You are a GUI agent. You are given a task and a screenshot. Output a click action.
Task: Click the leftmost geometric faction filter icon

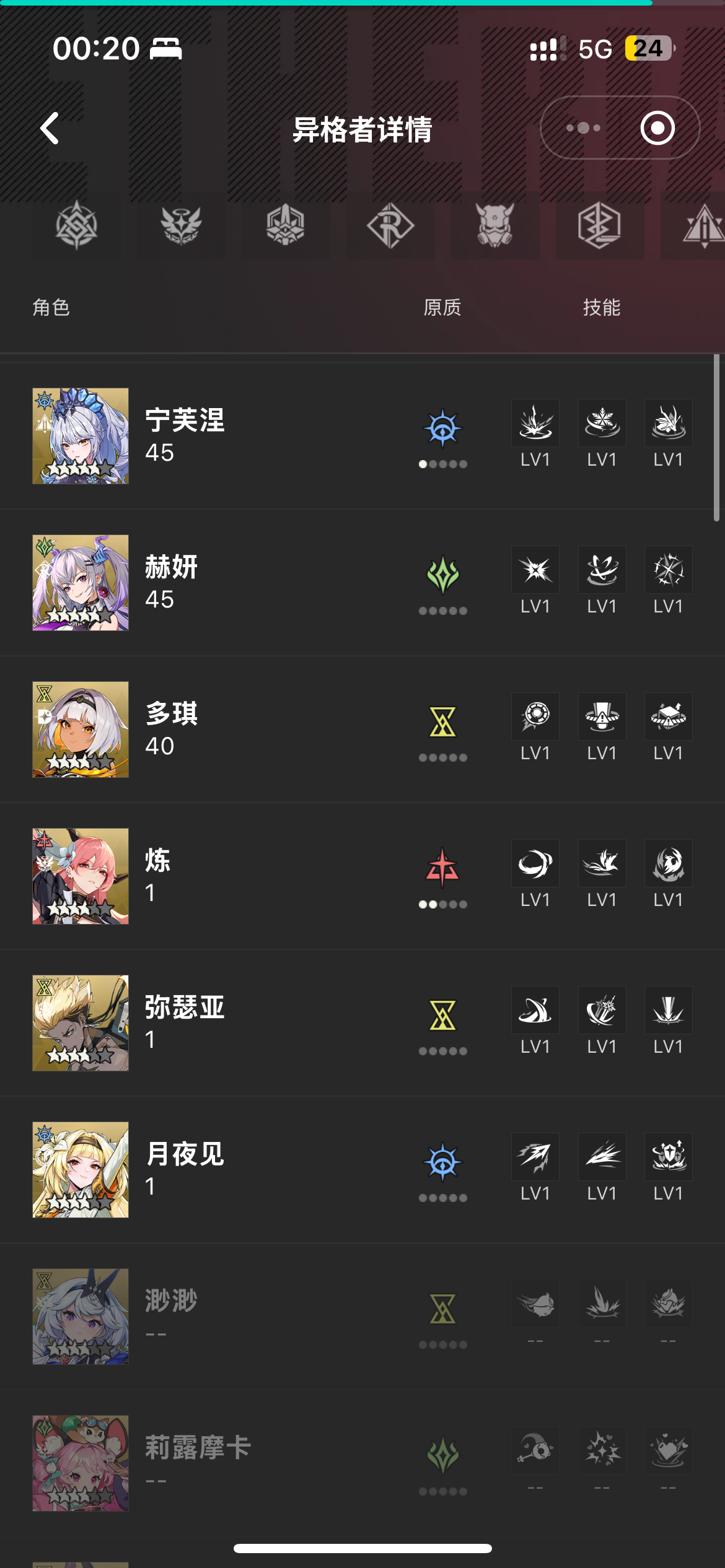[x=77, y=227]
